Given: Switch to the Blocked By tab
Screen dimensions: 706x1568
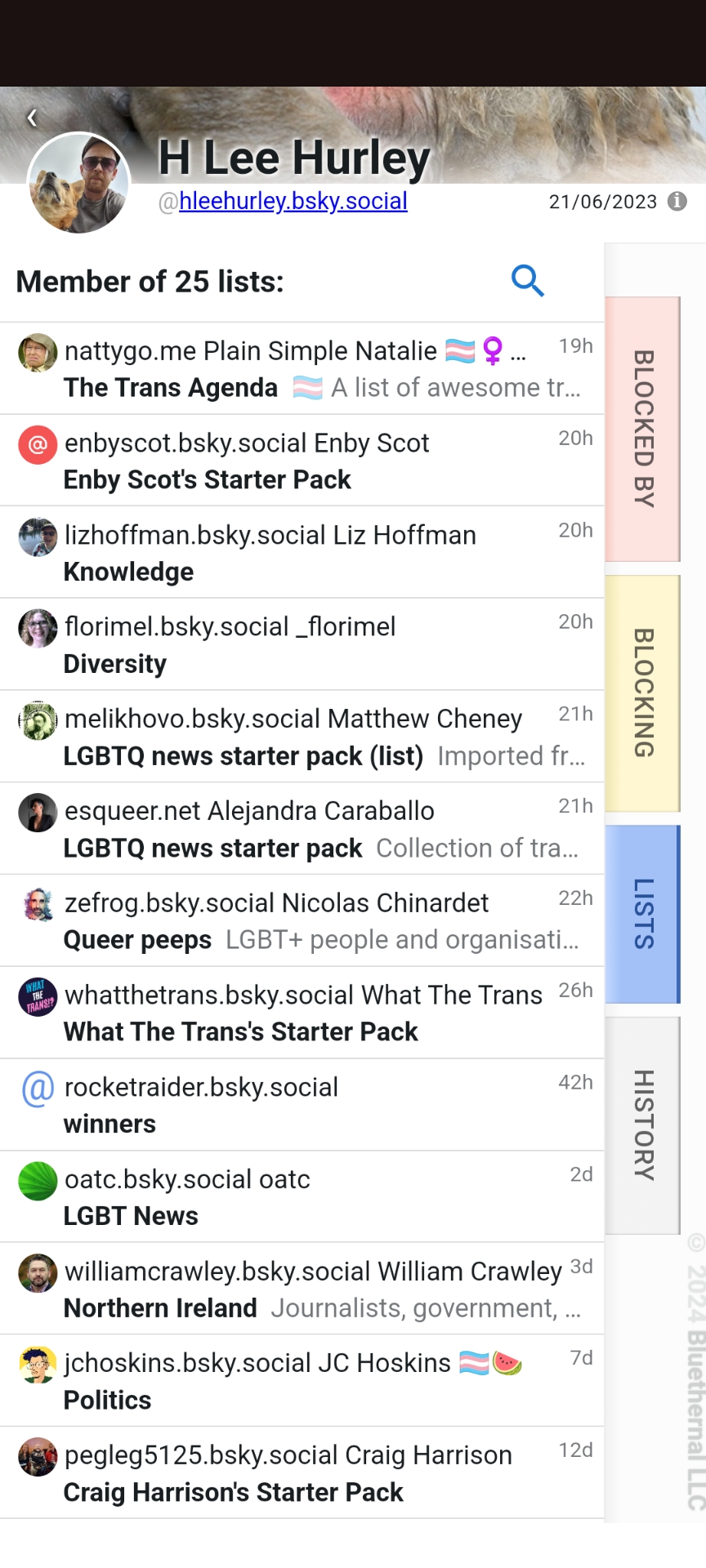Looking at the screenshot, I should point(643,429).
